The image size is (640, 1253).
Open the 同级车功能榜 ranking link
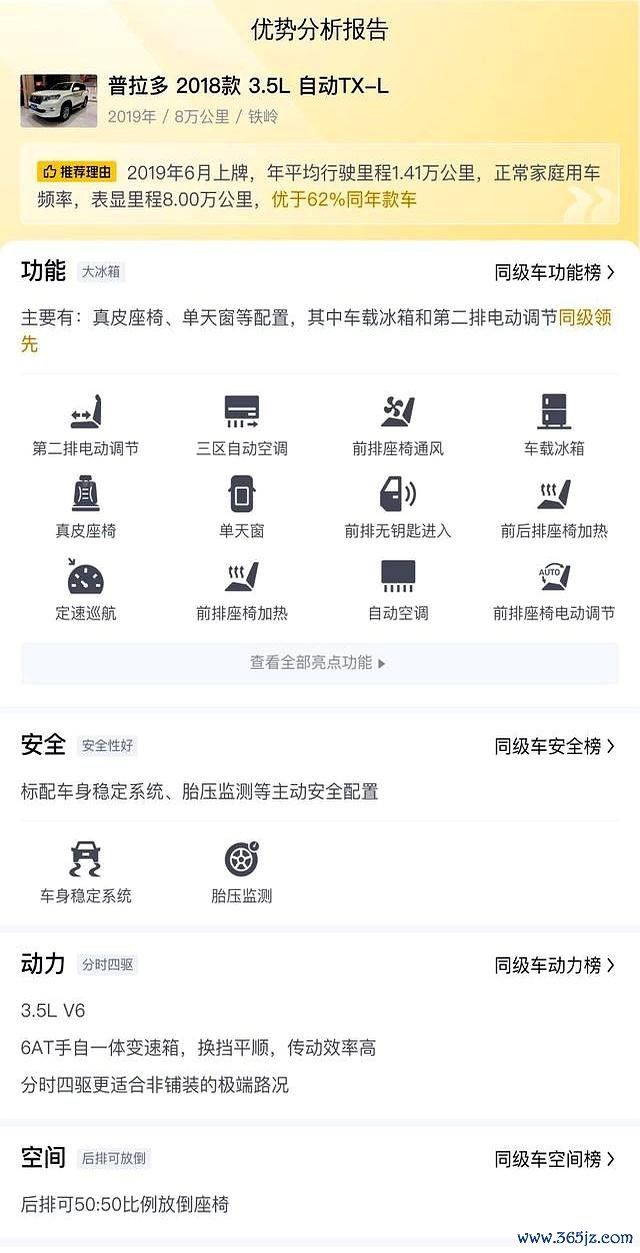[x=555, y=272]
